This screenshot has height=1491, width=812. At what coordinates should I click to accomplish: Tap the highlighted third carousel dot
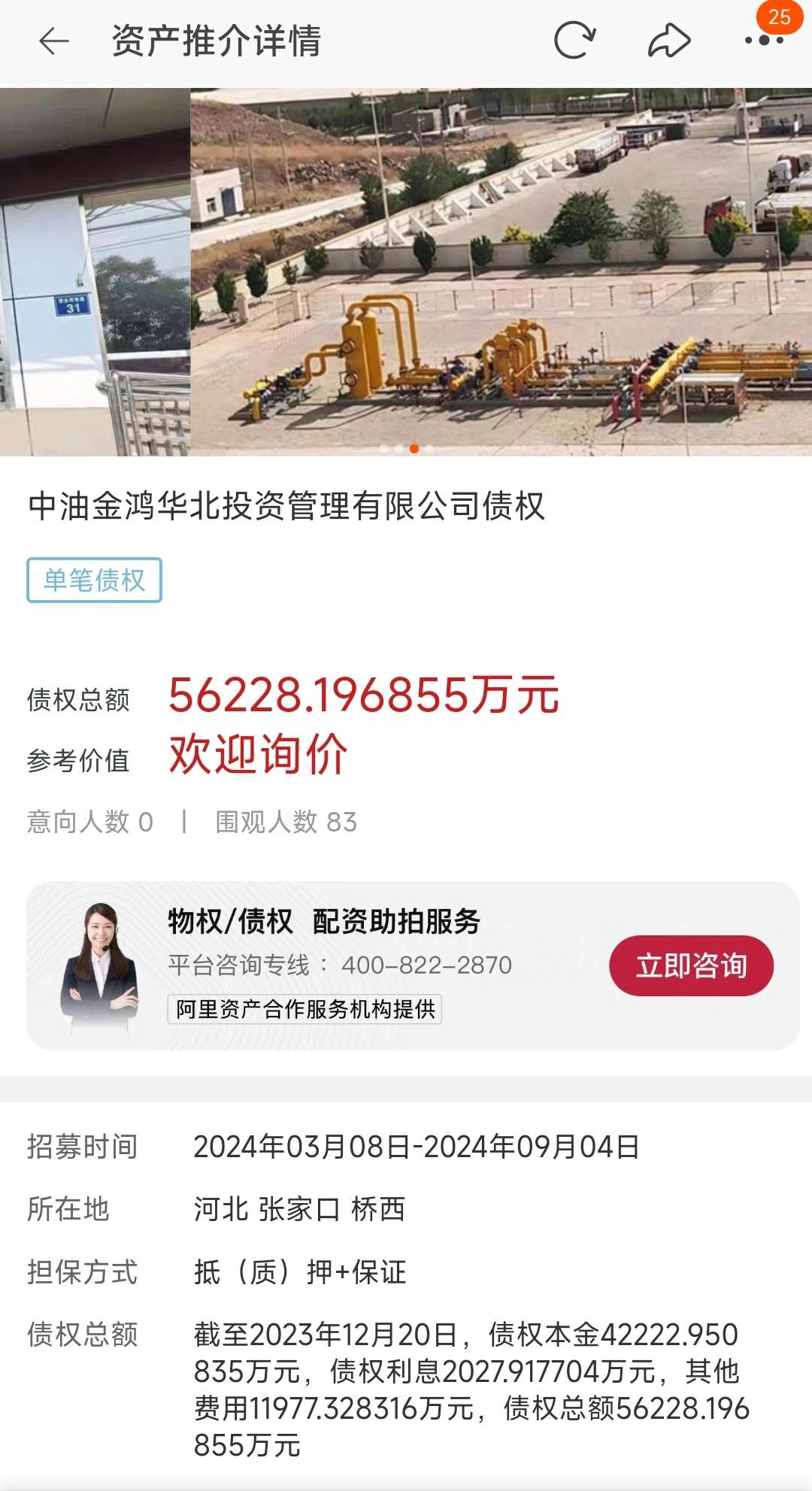[x=414, y=448]
